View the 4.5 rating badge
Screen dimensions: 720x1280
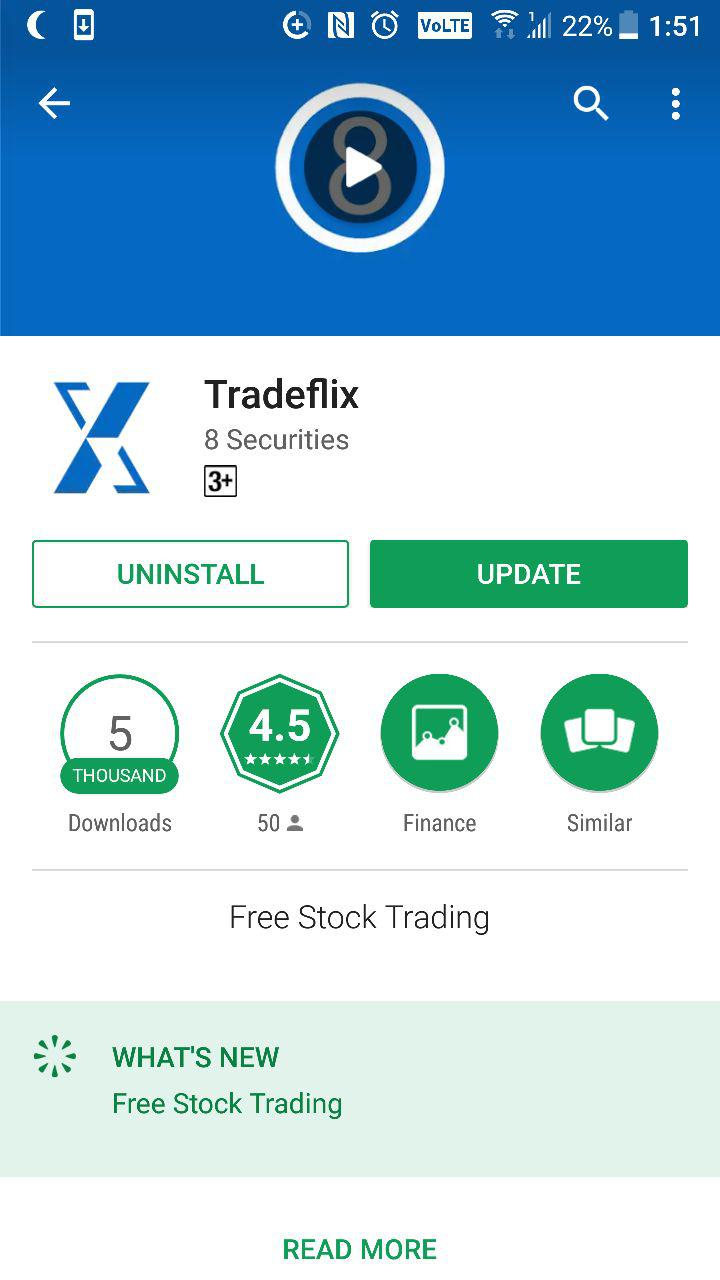coord(280,734)
